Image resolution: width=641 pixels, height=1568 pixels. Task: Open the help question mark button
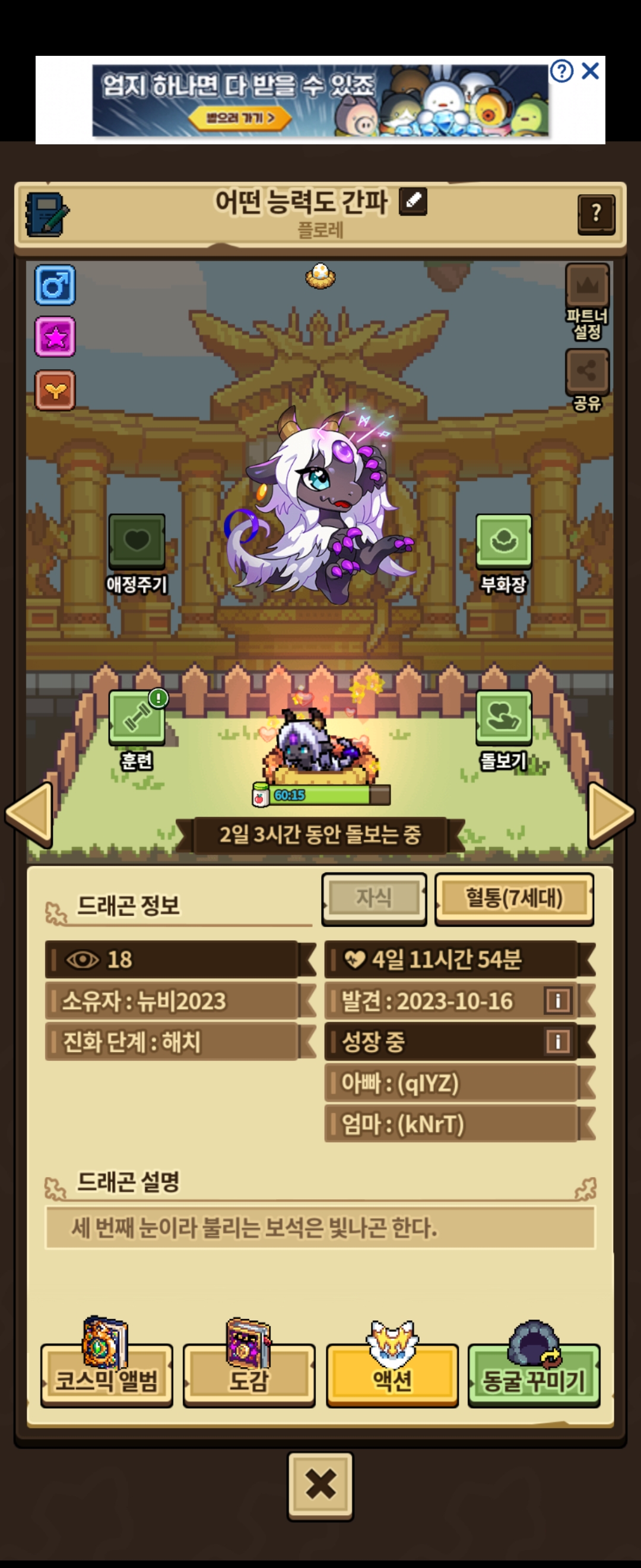tap(596, 214)
